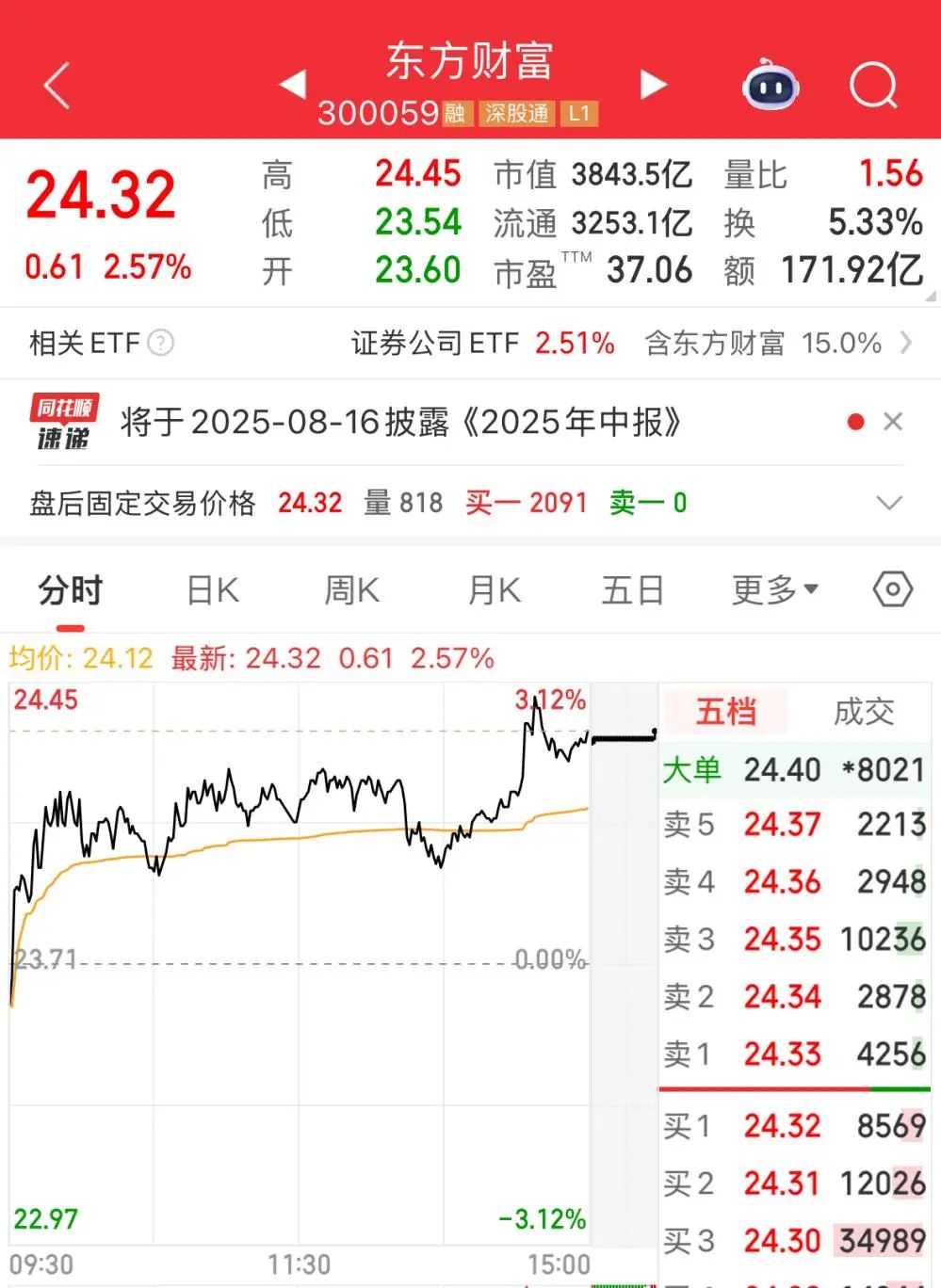
Task: Open the 更多 chart period dropdown
Action: 774,591
